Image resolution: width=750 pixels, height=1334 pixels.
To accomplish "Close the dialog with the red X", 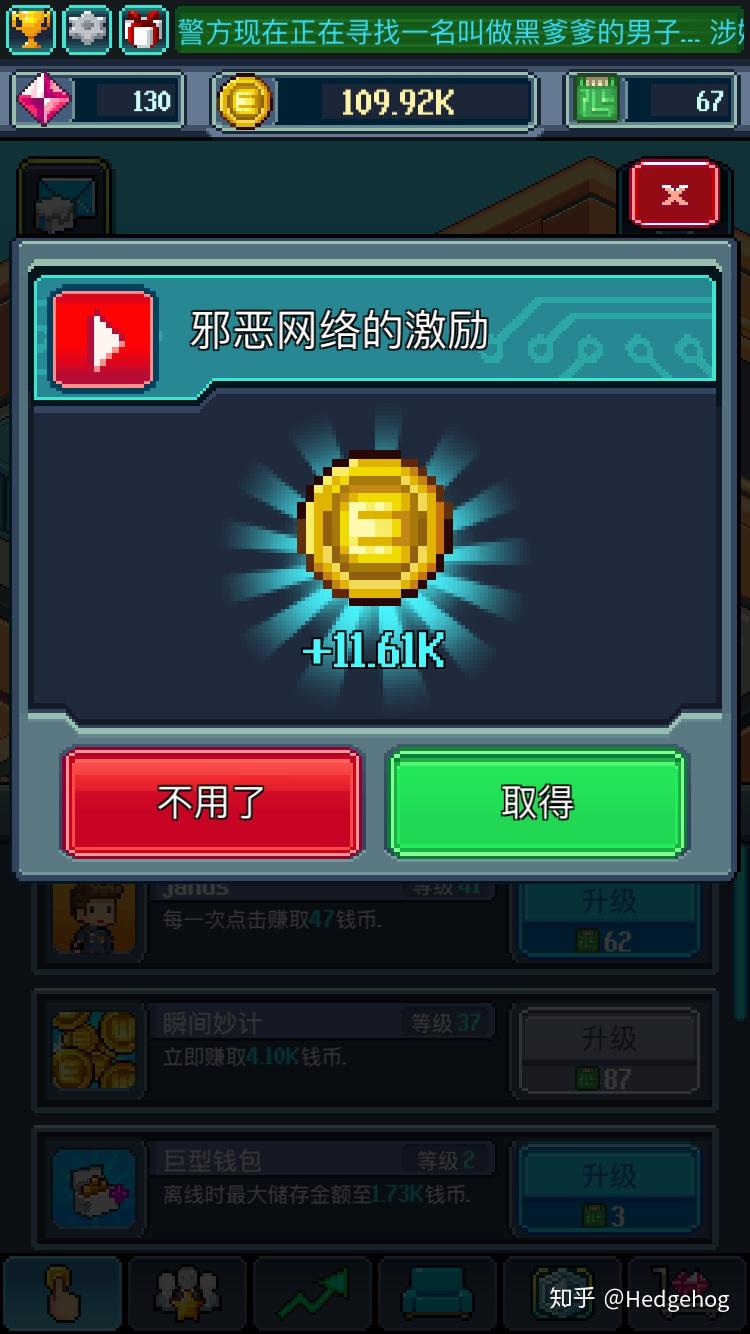I will [675, 196].
